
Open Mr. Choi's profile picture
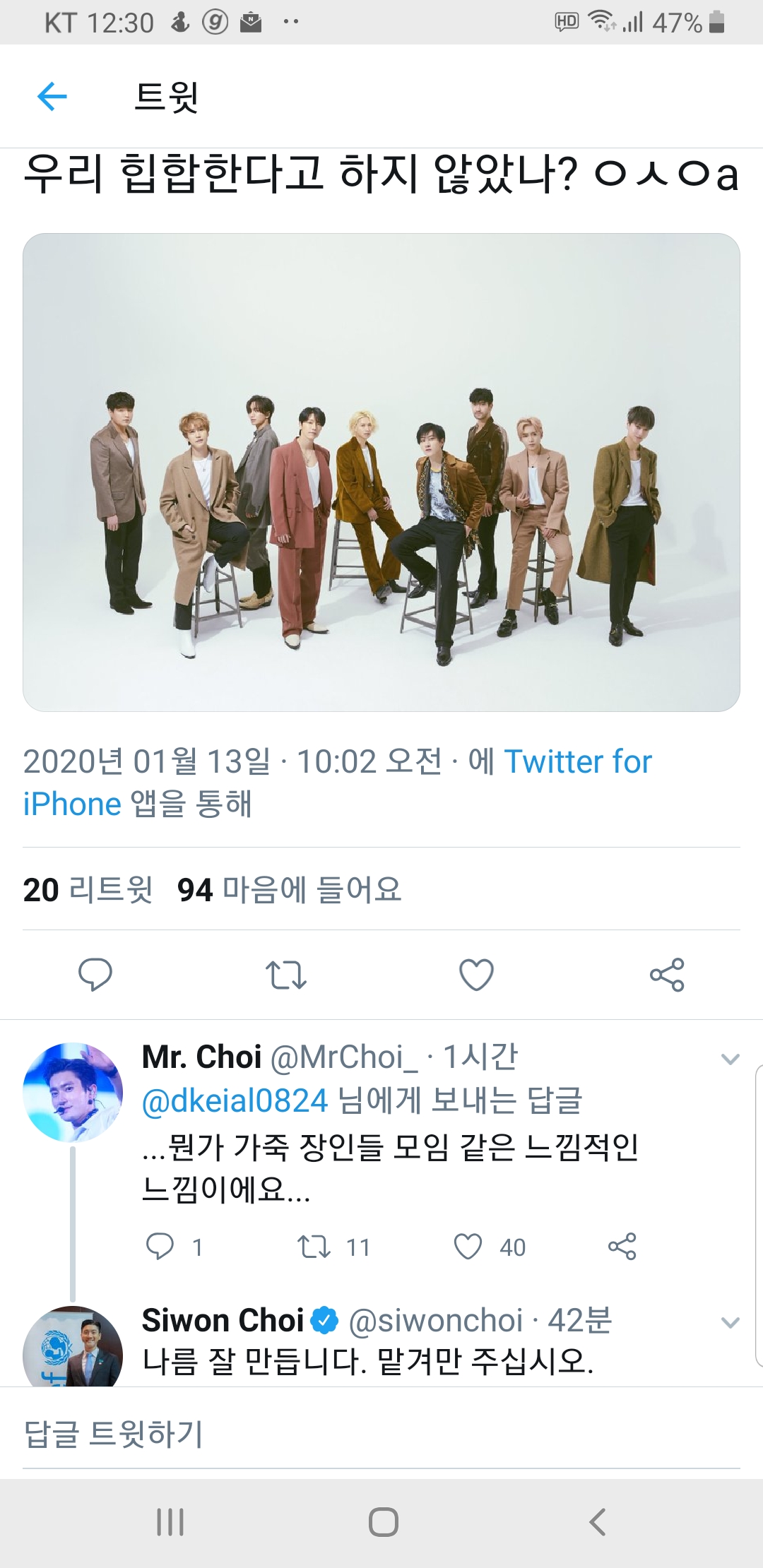[73, 1092]
